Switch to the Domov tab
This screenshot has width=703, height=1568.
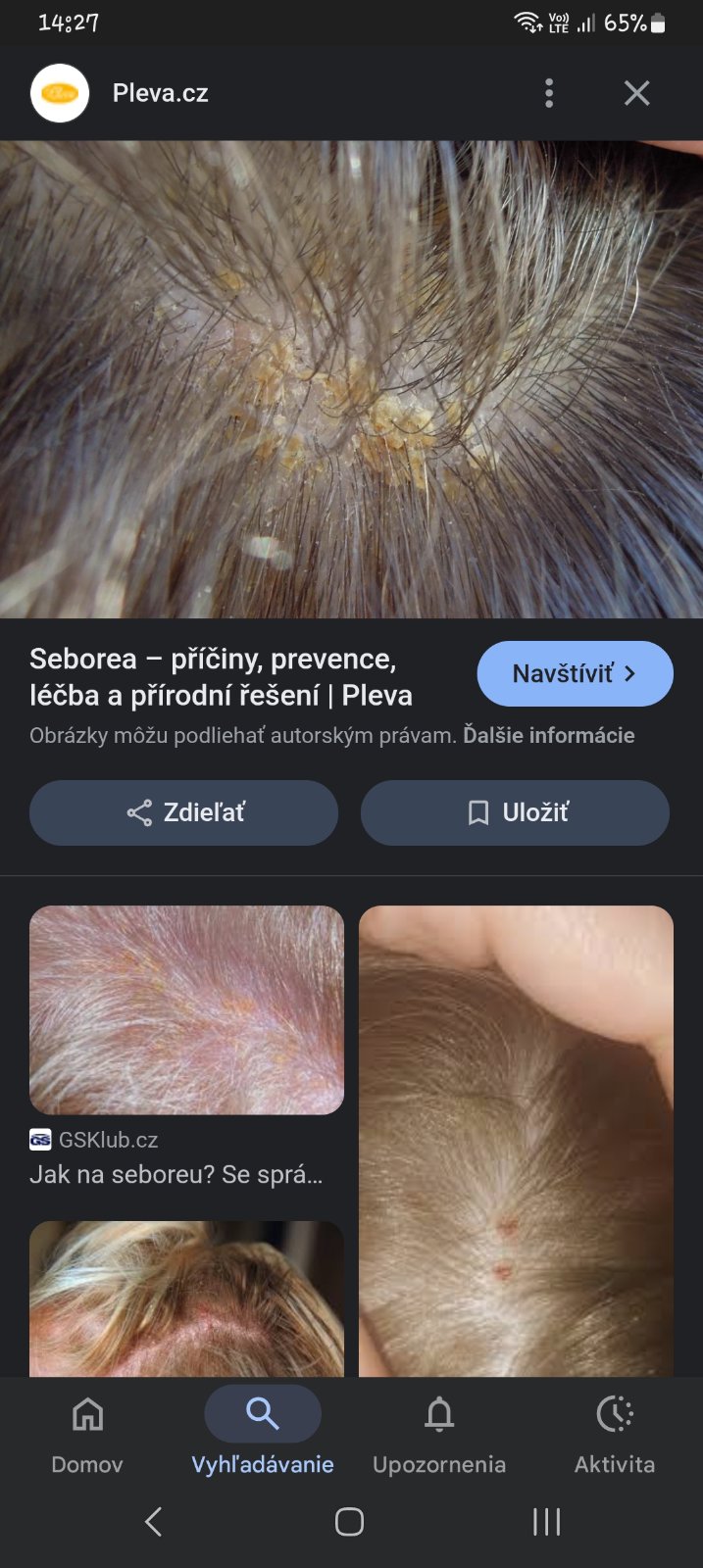pyautogui.click(x=87, y=1431)
